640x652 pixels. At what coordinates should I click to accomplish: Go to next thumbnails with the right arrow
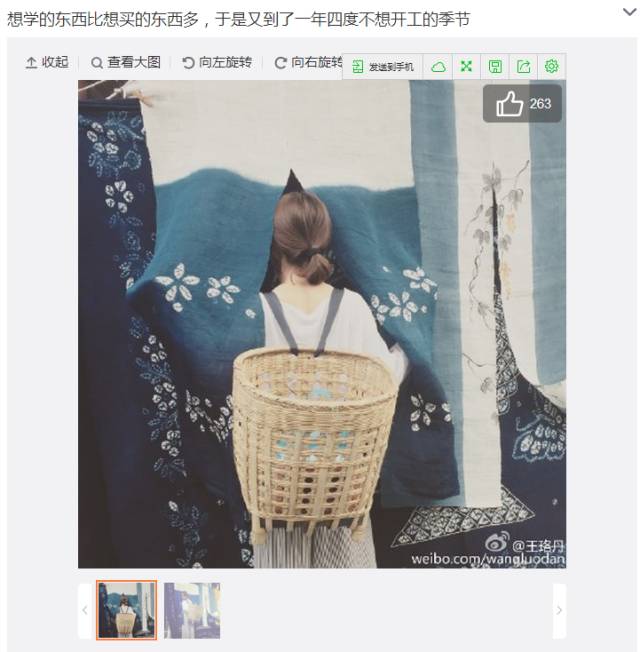coord(559,610)
